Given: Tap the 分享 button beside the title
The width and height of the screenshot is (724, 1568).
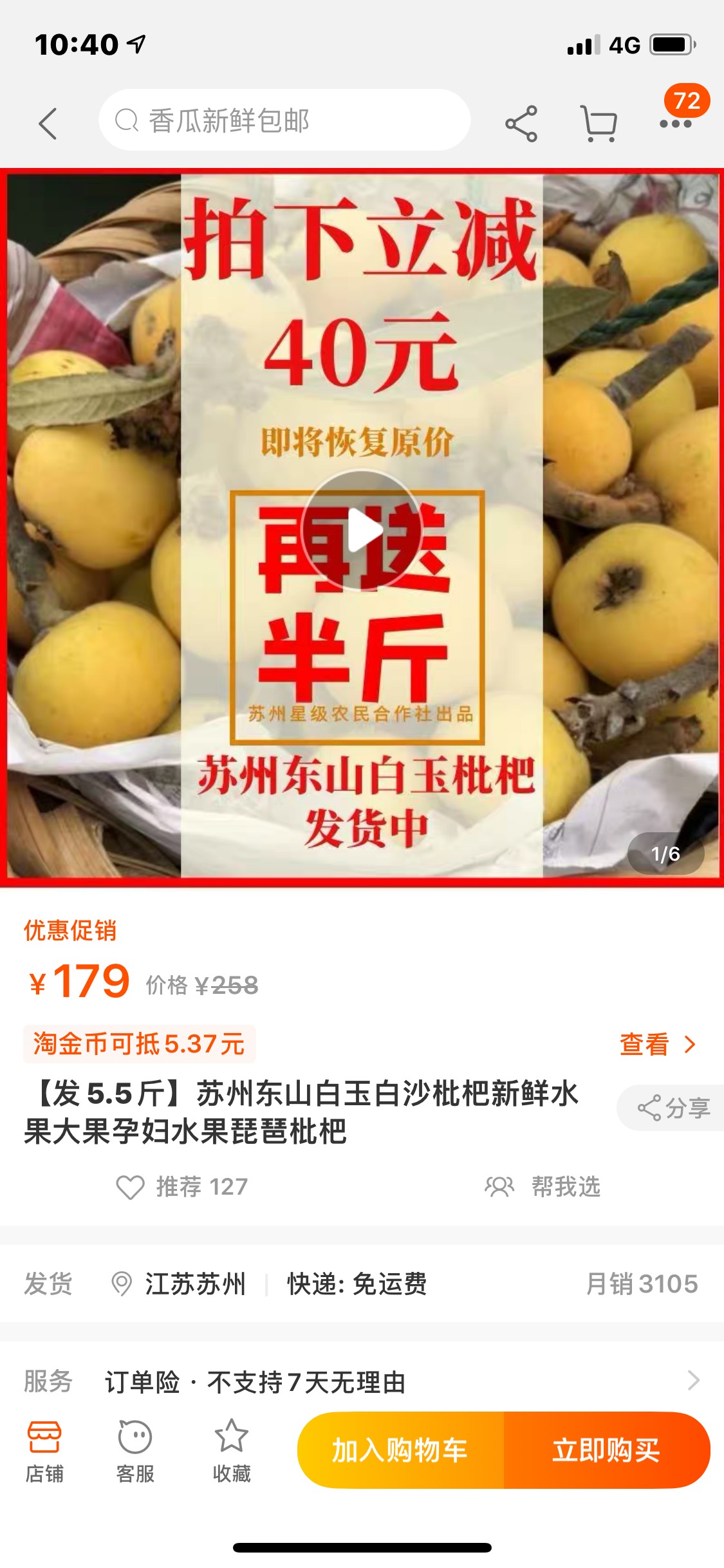Looking at the screenshot, I should coord(671,1108).
